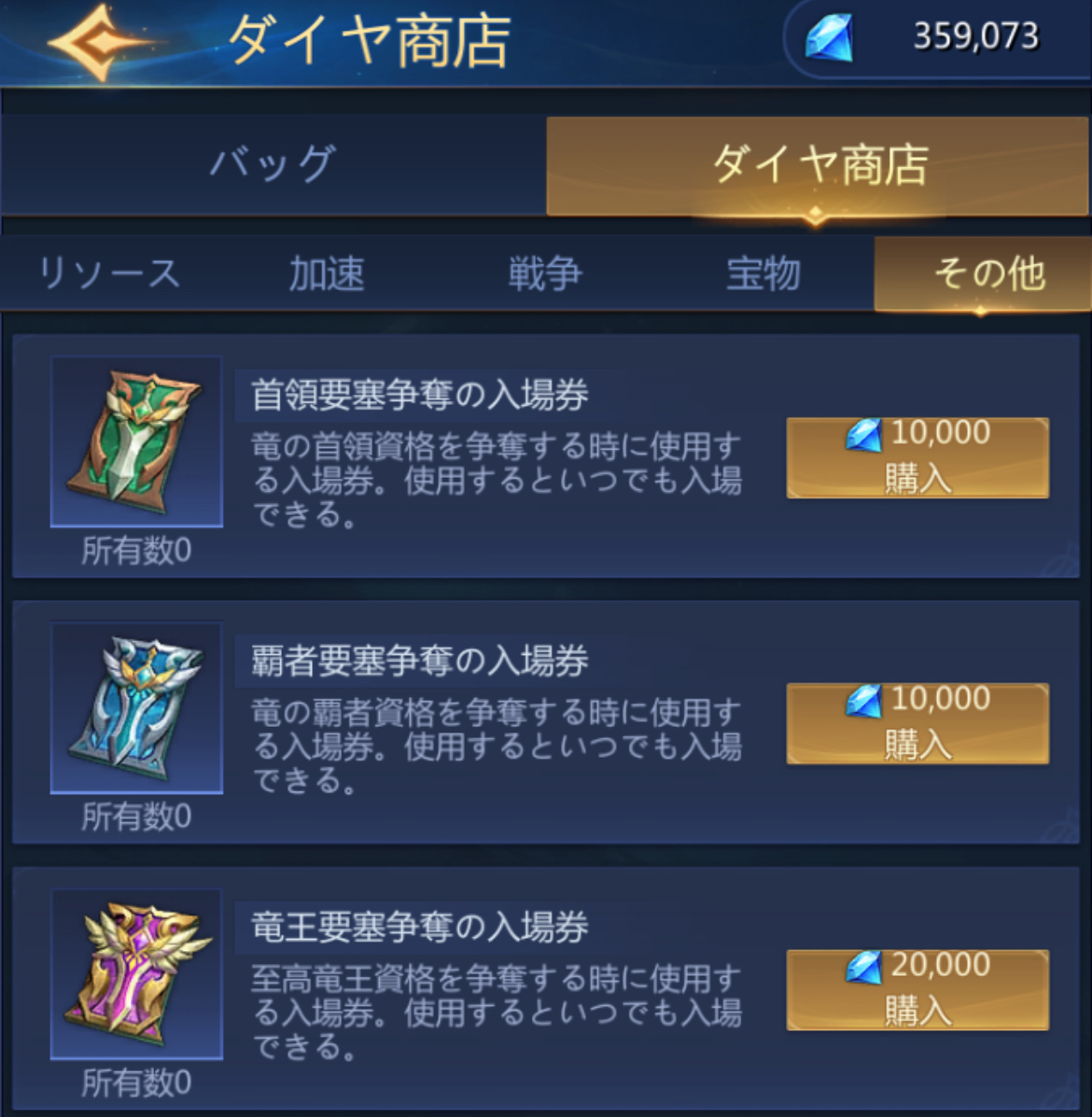Screen dimensions: 1092x1117
Task: Switch to the バッグ tab
Action: [x=273, y=165]
